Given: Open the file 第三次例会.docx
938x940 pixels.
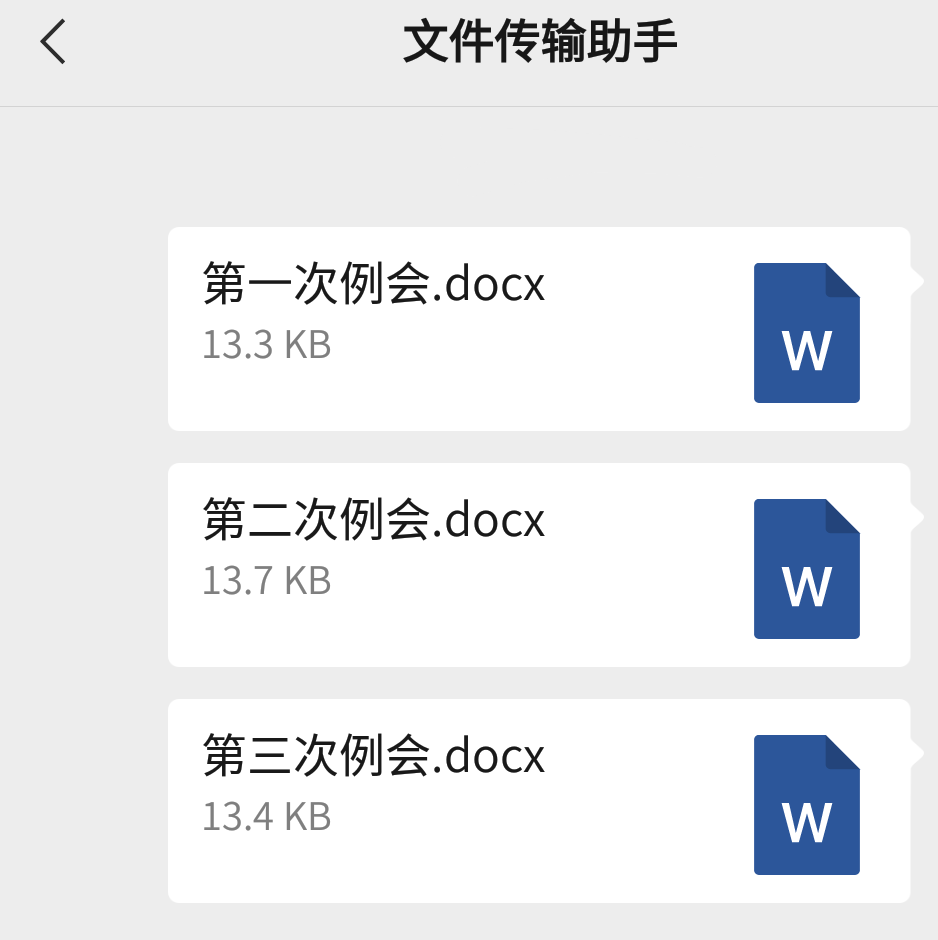Looking at the screenshot, I should pos(538,801).
